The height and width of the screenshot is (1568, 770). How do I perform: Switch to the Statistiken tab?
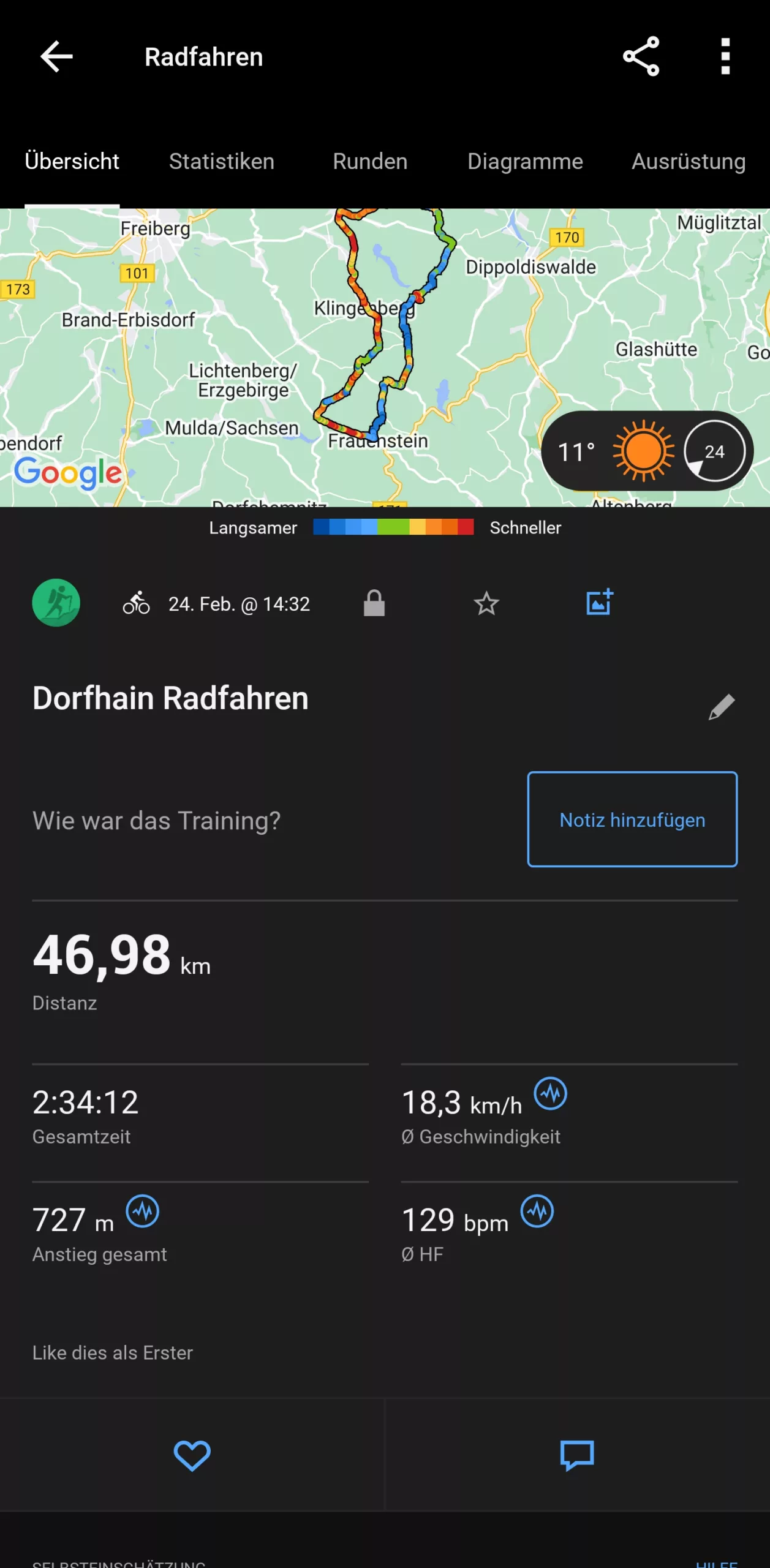pyautogui.click(x=222, y=162)
